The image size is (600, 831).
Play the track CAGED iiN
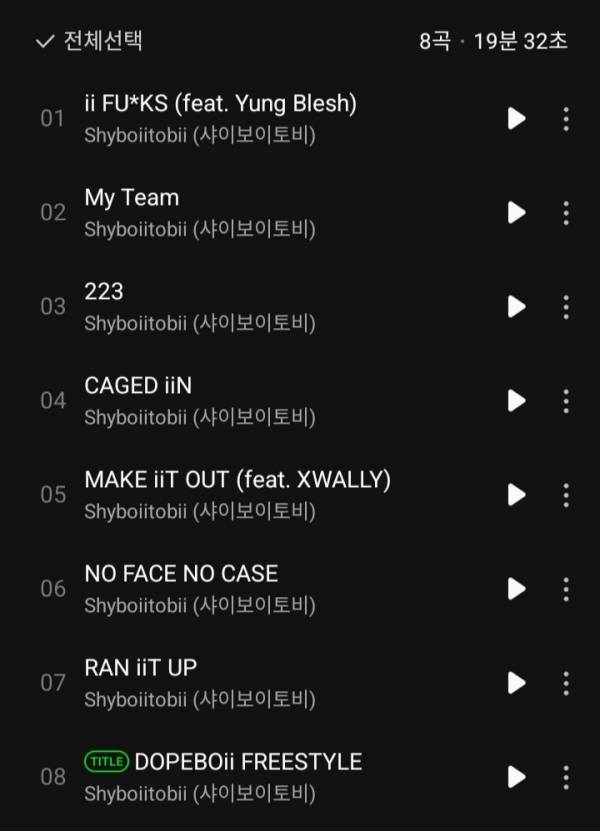tap(516, 400)
